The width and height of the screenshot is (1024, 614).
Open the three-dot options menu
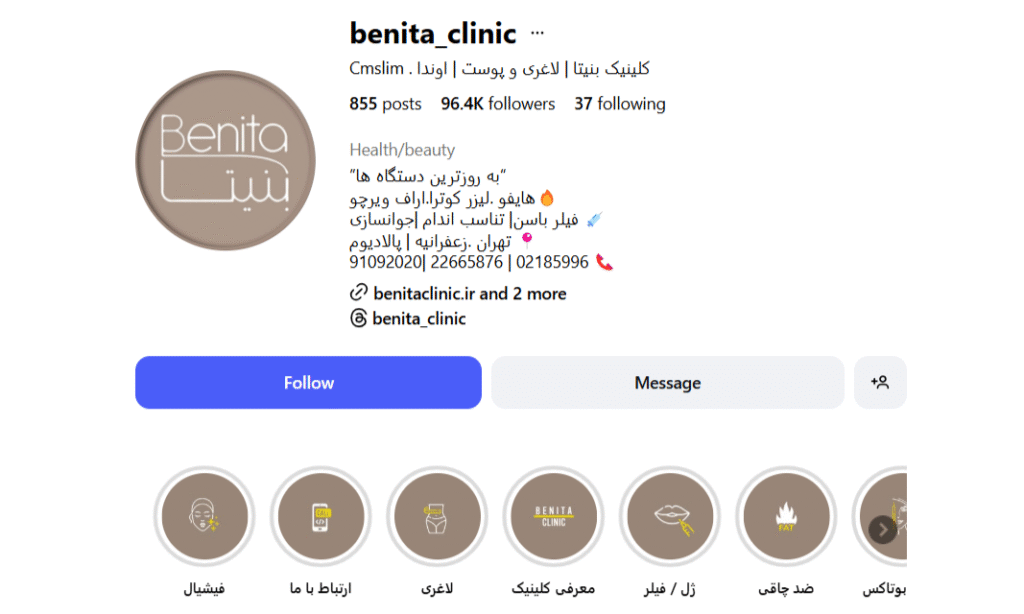tap(538, 33)
